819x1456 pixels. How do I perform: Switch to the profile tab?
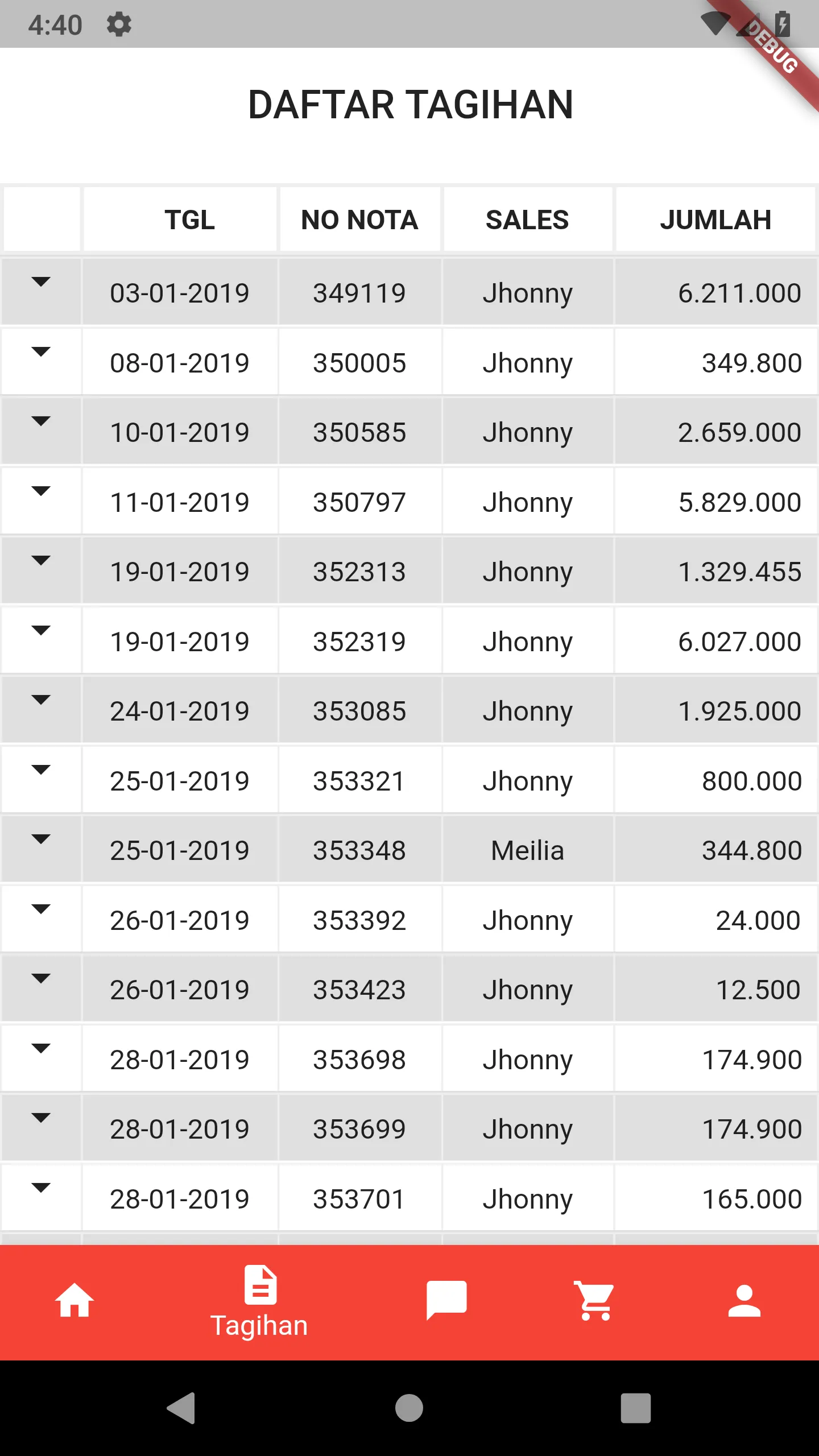point(744,1301)
